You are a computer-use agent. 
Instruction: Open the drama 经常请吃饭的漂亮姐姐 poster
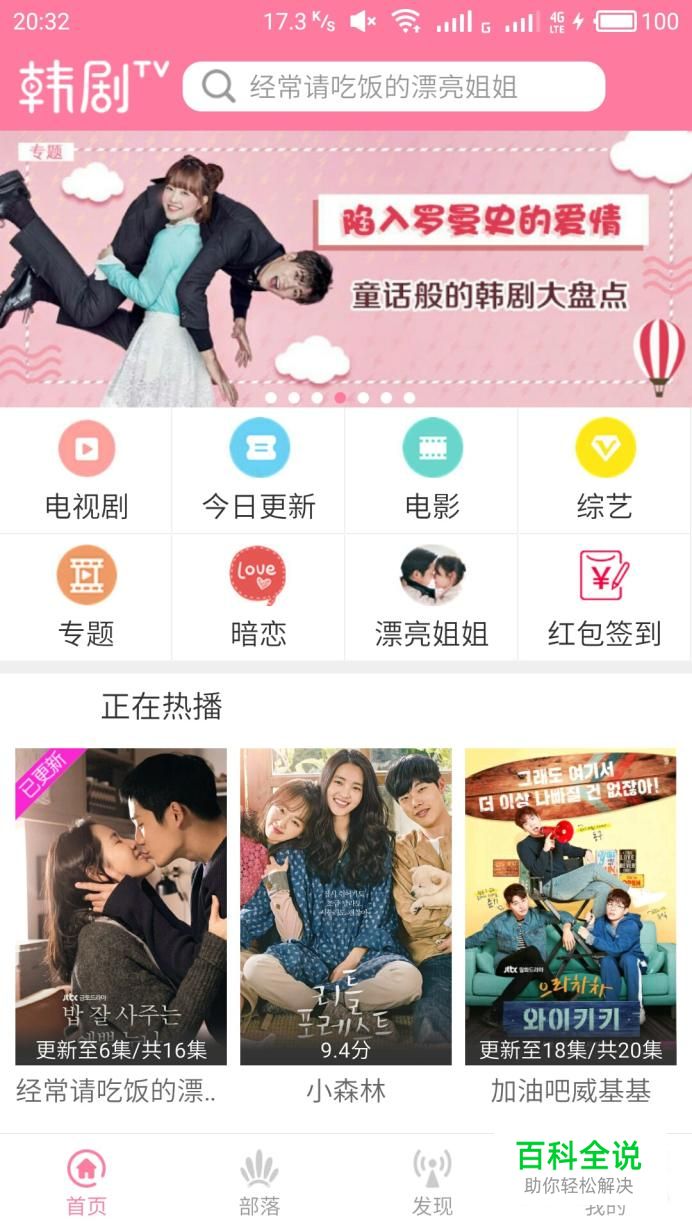click(x=121, y=907)
